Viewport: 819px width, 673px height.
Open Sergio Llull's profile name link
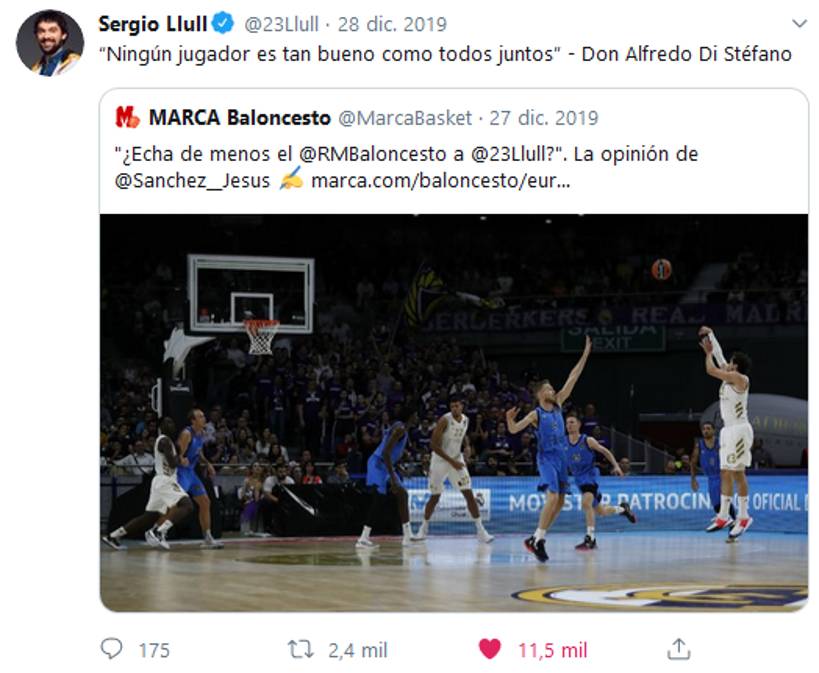[x=152, y=23]
